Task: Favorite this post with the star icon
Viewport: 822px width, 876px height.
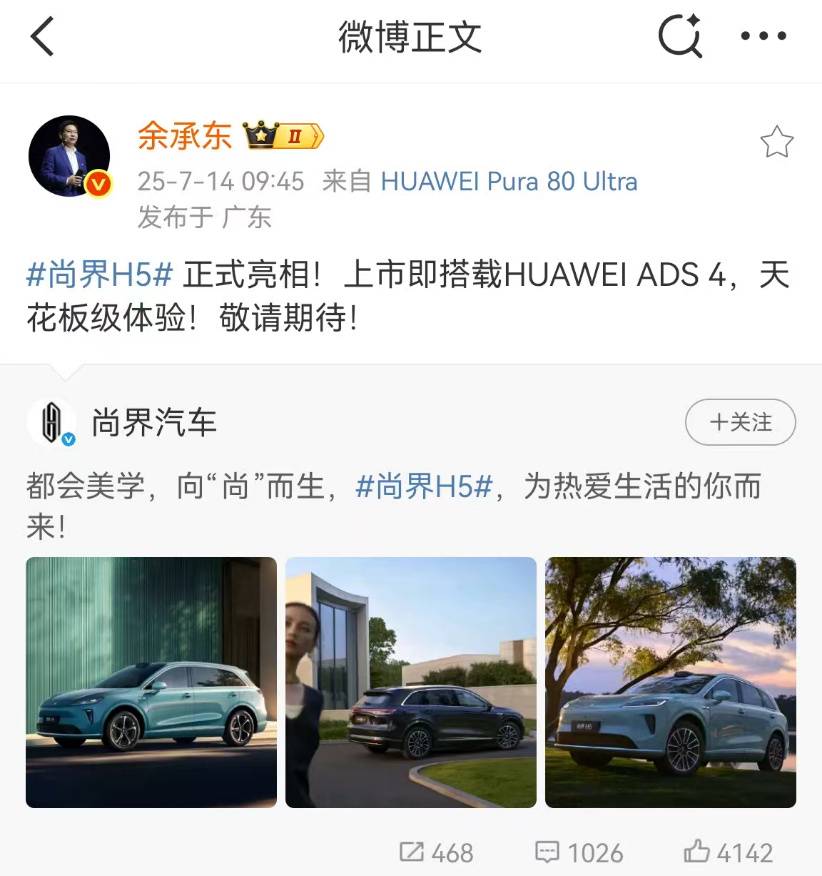Action: coord(776,143)
